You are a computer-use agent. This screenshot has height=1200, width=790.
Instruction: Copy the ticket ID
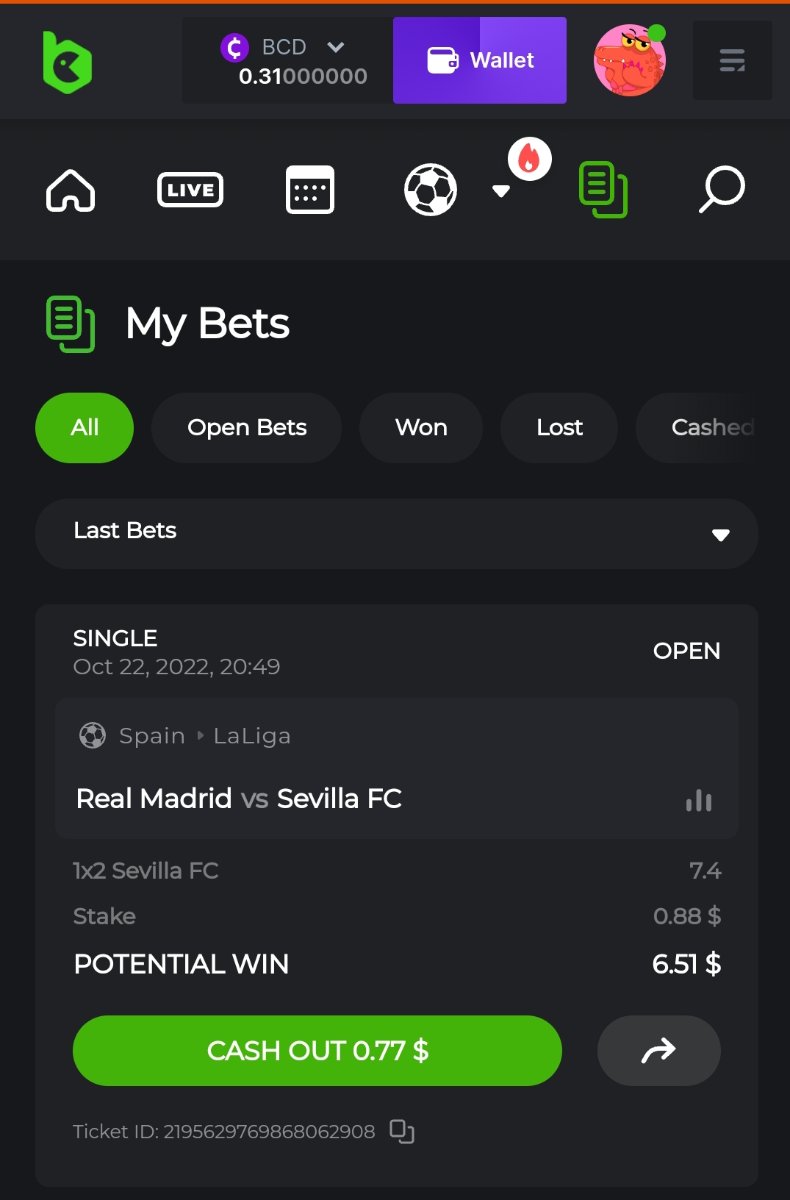click(402, 1132)
